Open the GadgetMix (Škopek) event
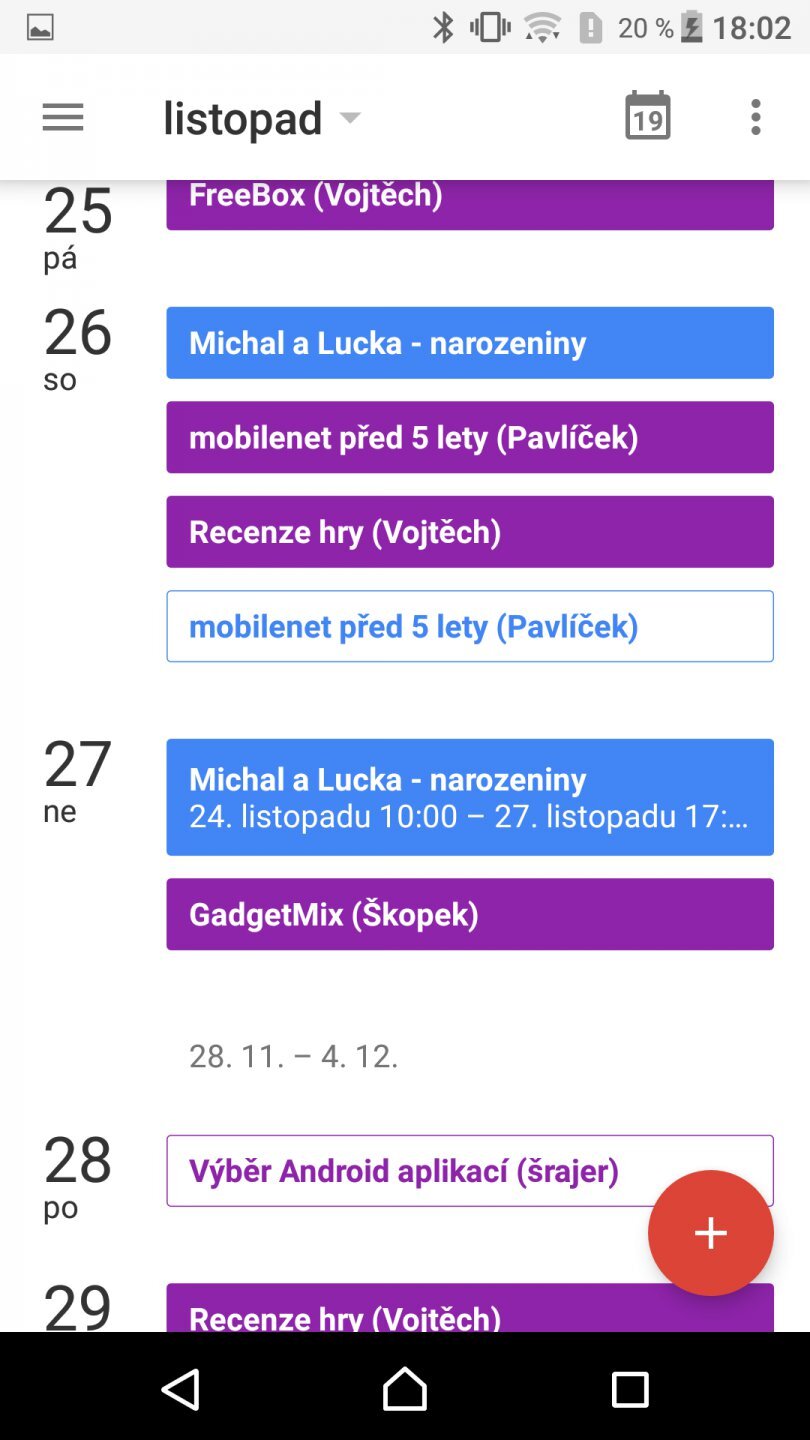810x1440 pixels. point(469,914)
